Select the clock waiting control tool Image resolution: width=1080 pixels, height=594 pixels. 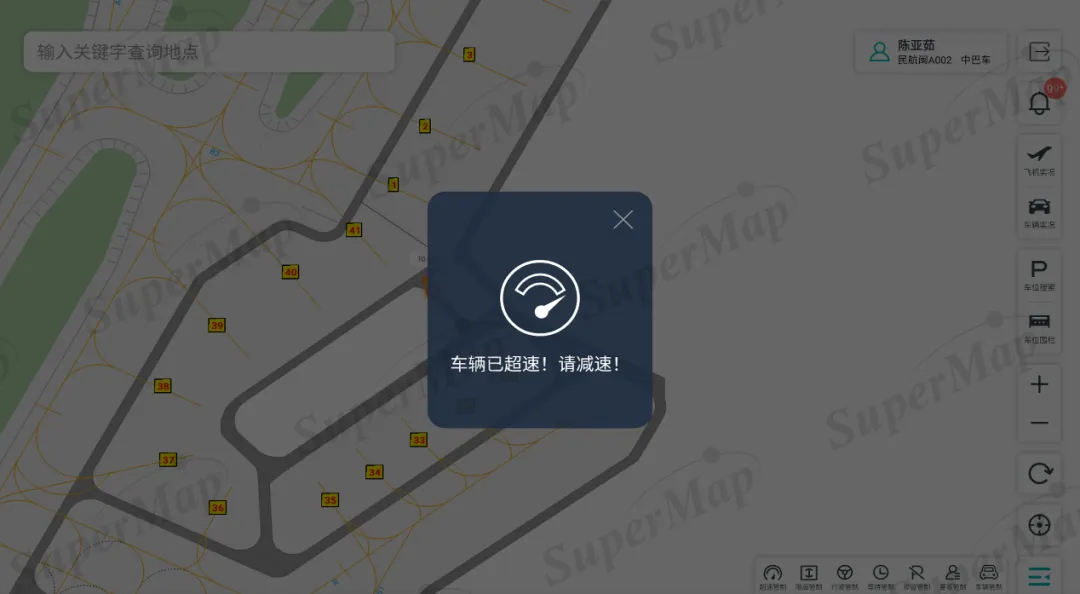881,575
